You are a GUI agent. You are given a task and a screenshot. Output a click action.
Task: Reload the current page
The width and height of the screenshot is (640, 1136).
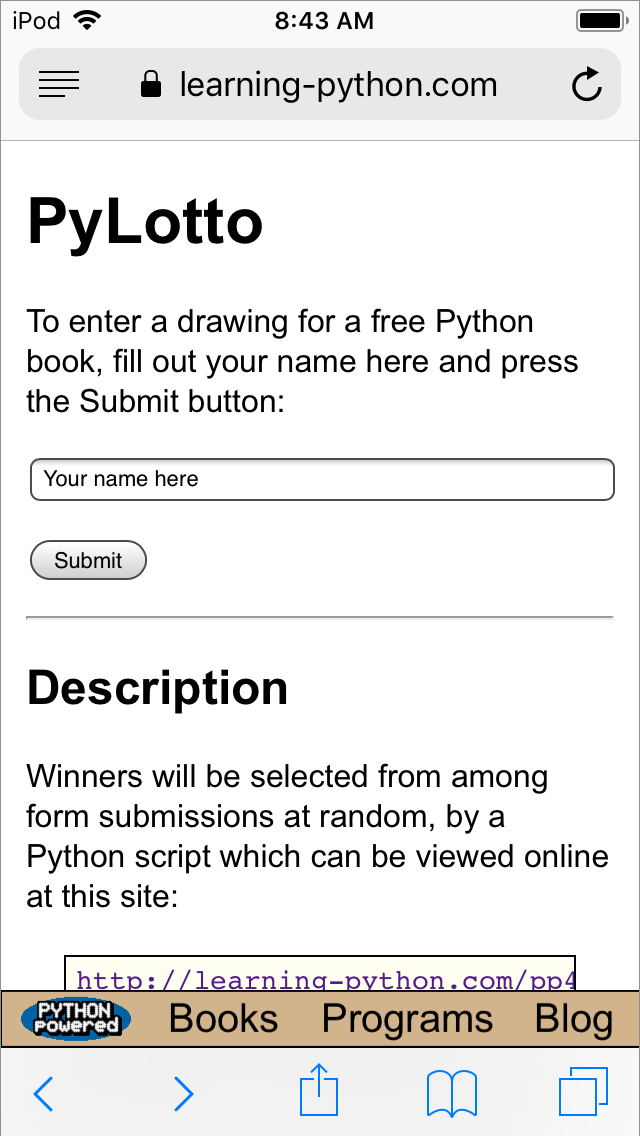[587, 85]
